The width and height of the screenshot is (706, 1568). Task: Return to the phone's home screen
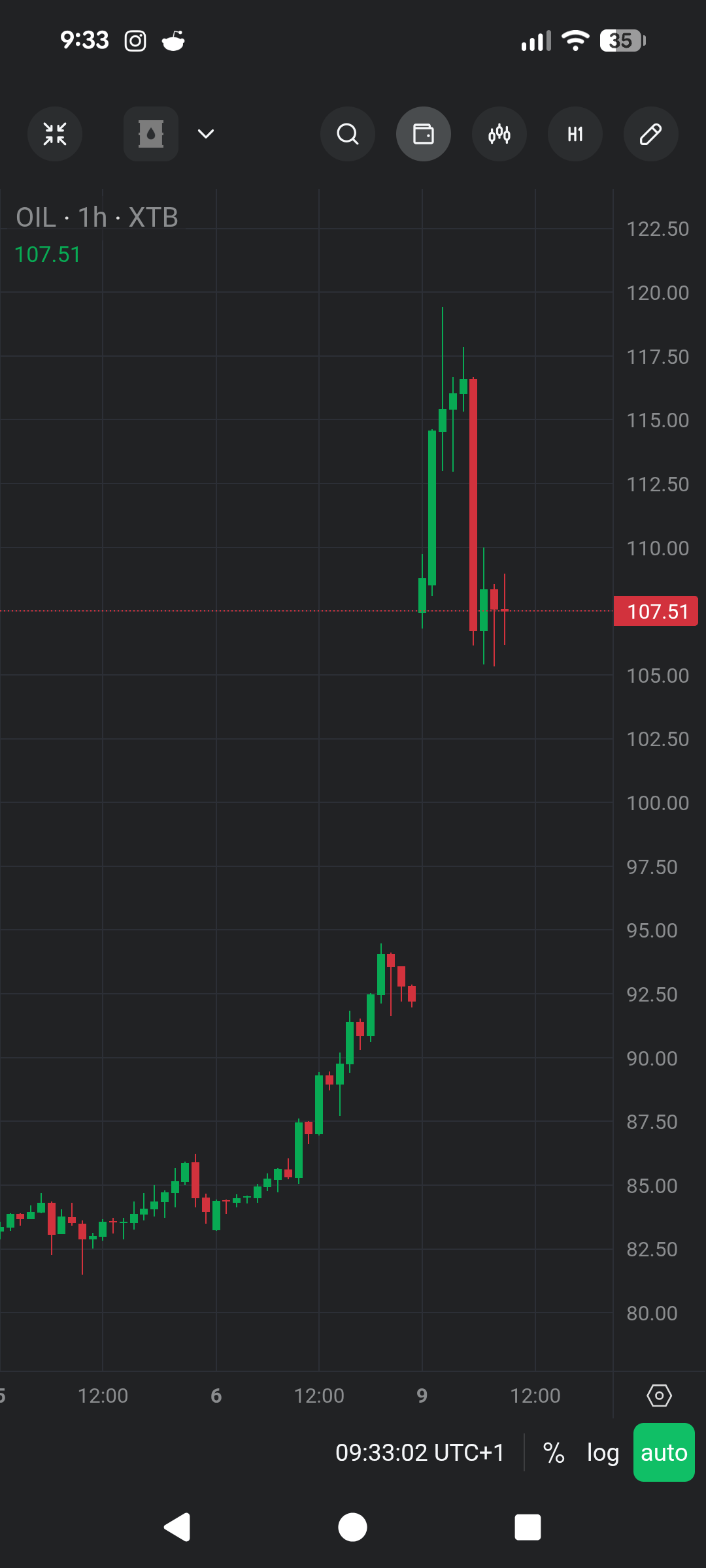point(352,1527)
